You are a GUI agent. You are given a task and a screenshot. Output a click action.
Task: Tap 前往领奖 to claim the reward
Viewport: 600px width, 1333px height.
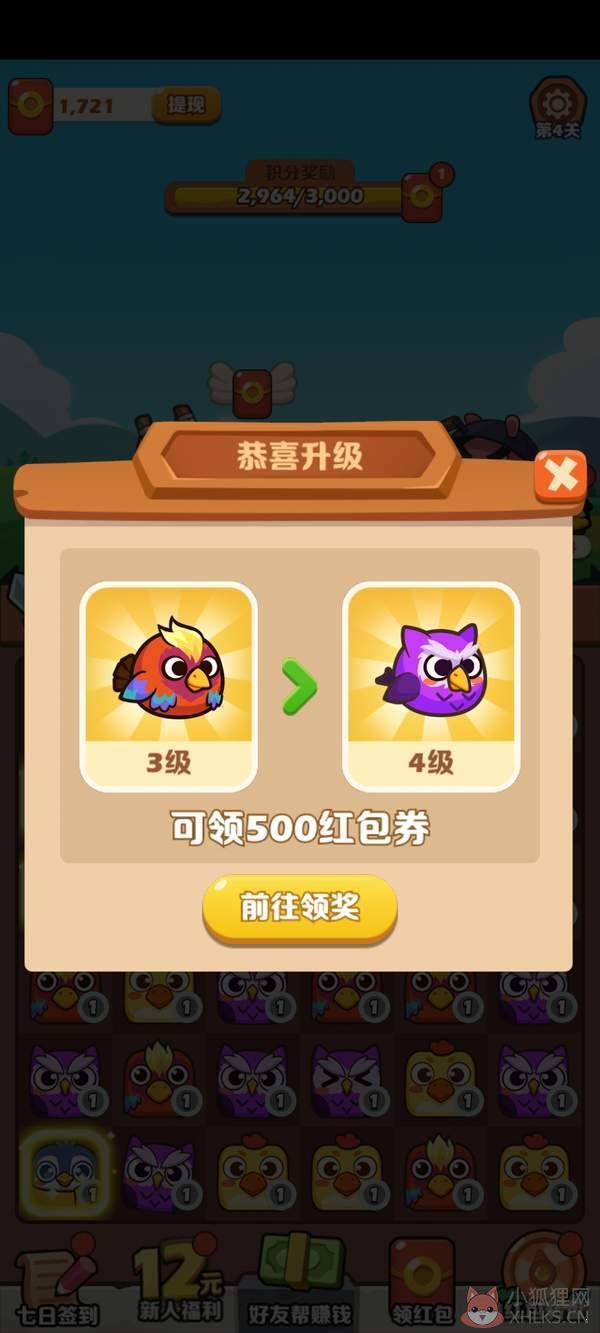pyautogui.click(x=300, y=909)
